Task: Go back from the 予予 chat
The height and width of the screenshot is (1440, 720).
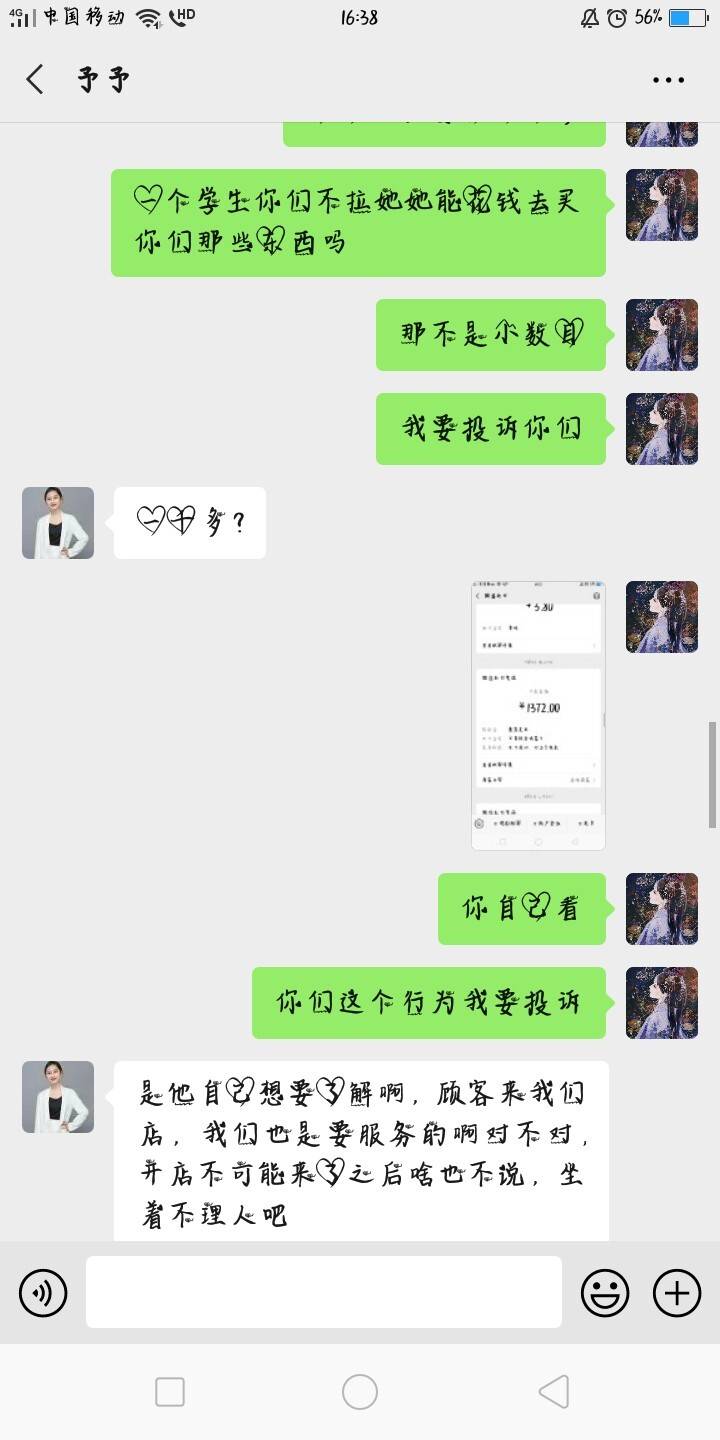Action: point(35,79)
